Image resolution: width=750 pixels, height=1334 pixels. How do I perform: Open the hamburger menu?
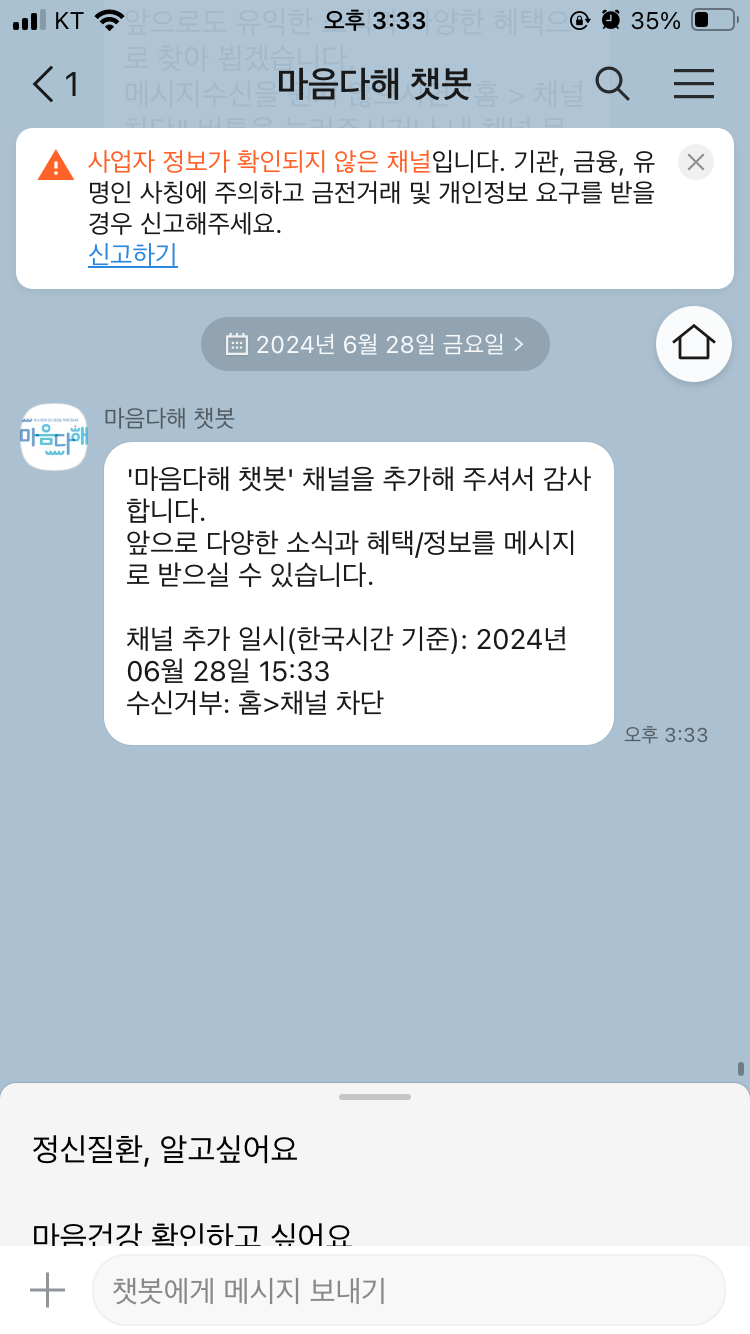(x=693, y=85)
